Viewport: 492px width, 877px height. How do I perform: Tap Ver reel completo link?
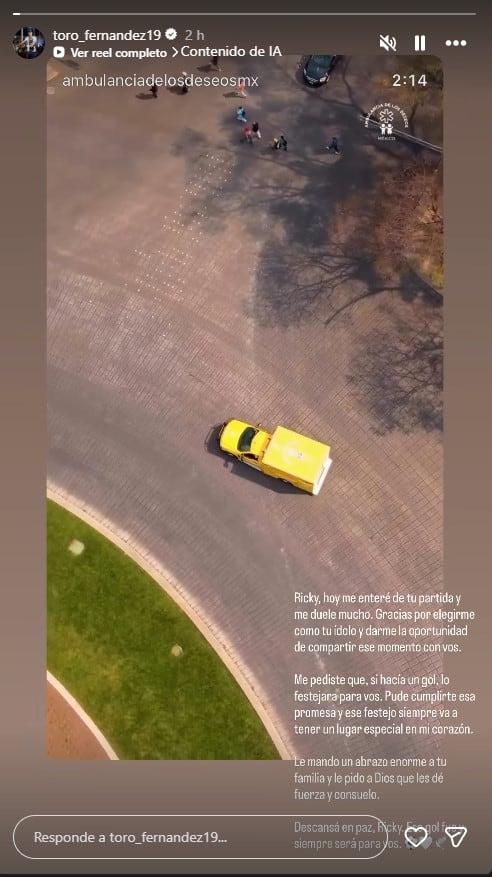pos(110,53)
